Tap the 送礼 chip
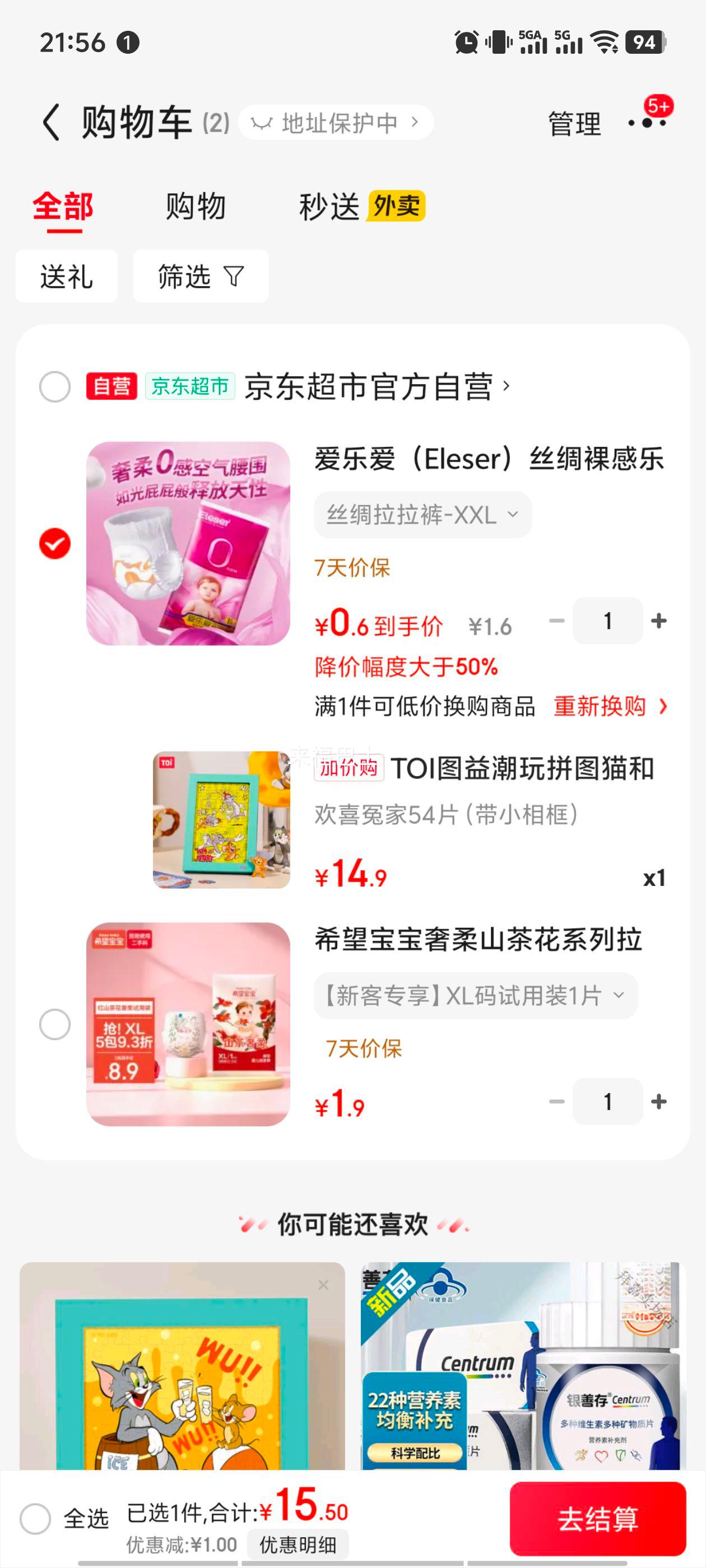 click(66, 276)
